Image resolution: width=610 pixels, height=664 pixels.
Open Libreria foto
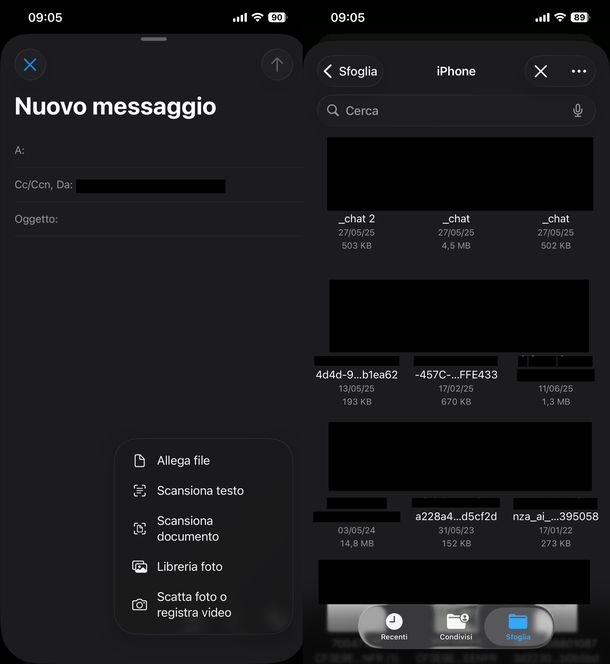tap(189, 567)
